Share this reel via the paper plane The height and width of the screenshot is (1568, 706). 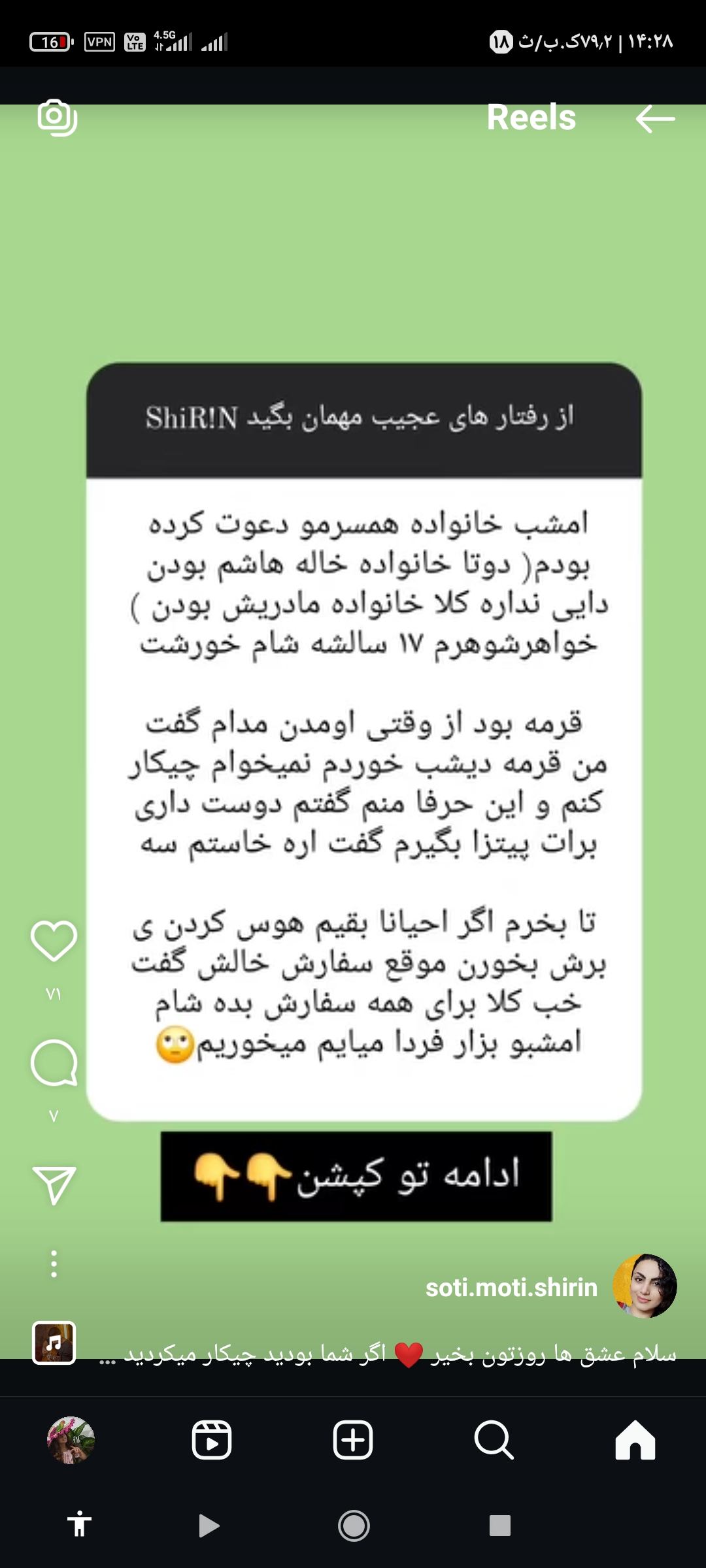tap(54, 1184)
